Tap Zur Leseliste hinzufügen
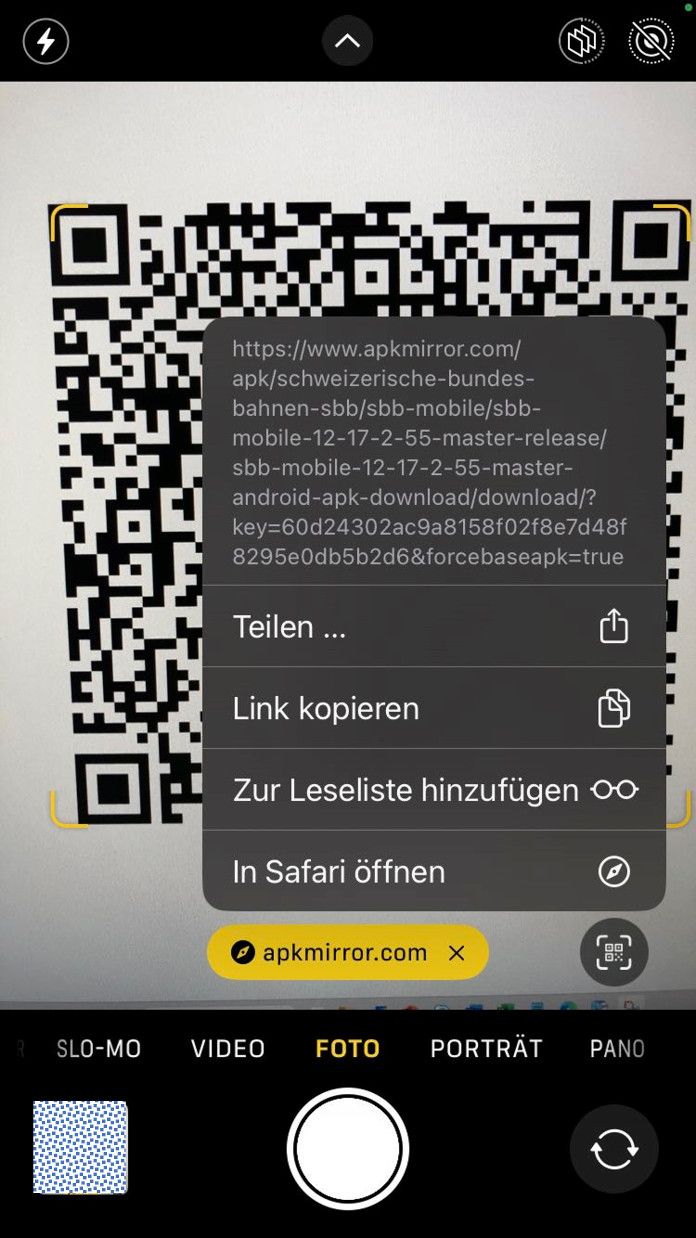 click(x=433, y=790)
